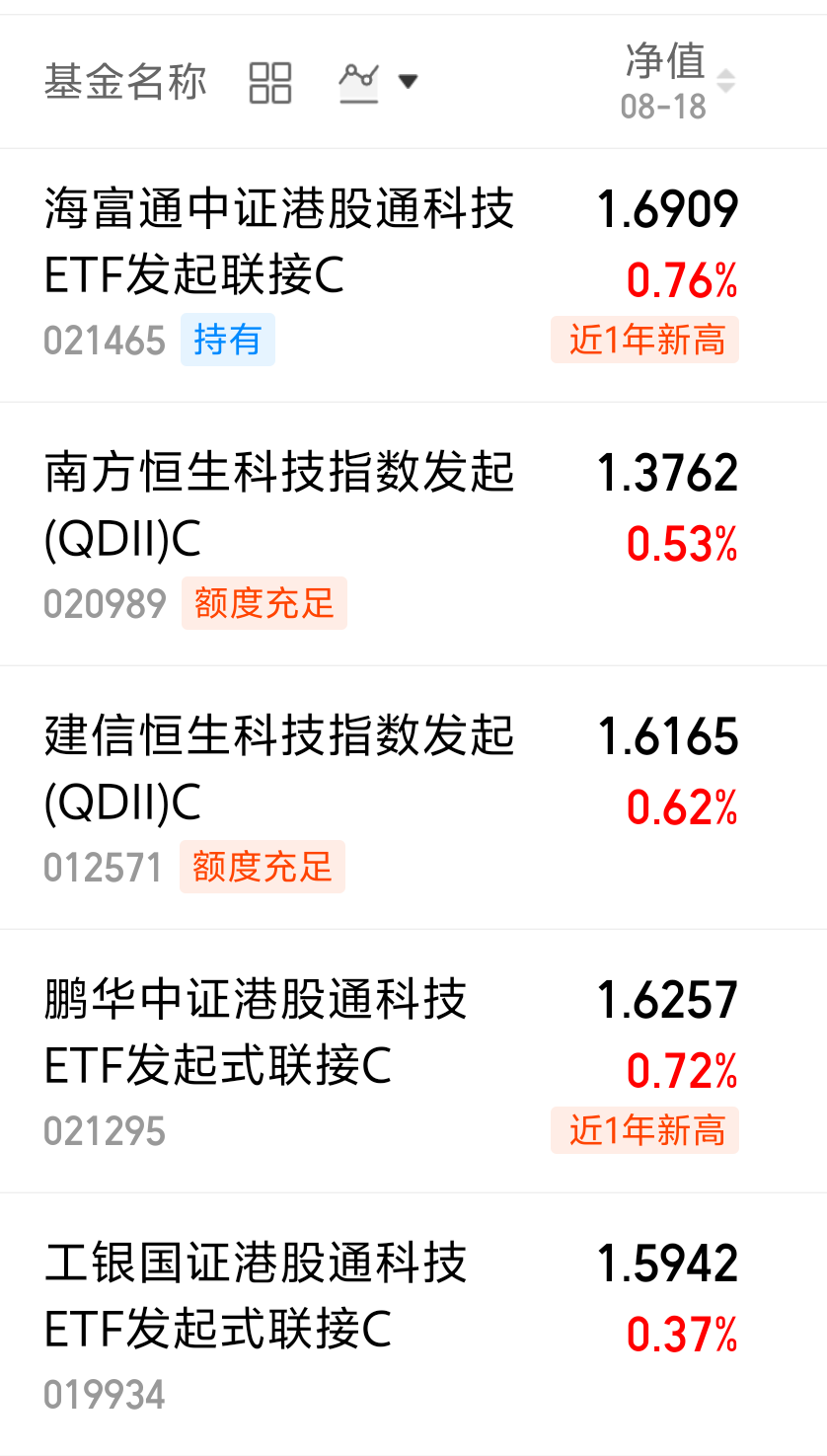This screenshot has width=827, height=1456.
Task: Open fund 工银国证港股通科技ETF发起式联接C
Action: pos(413,1324)
